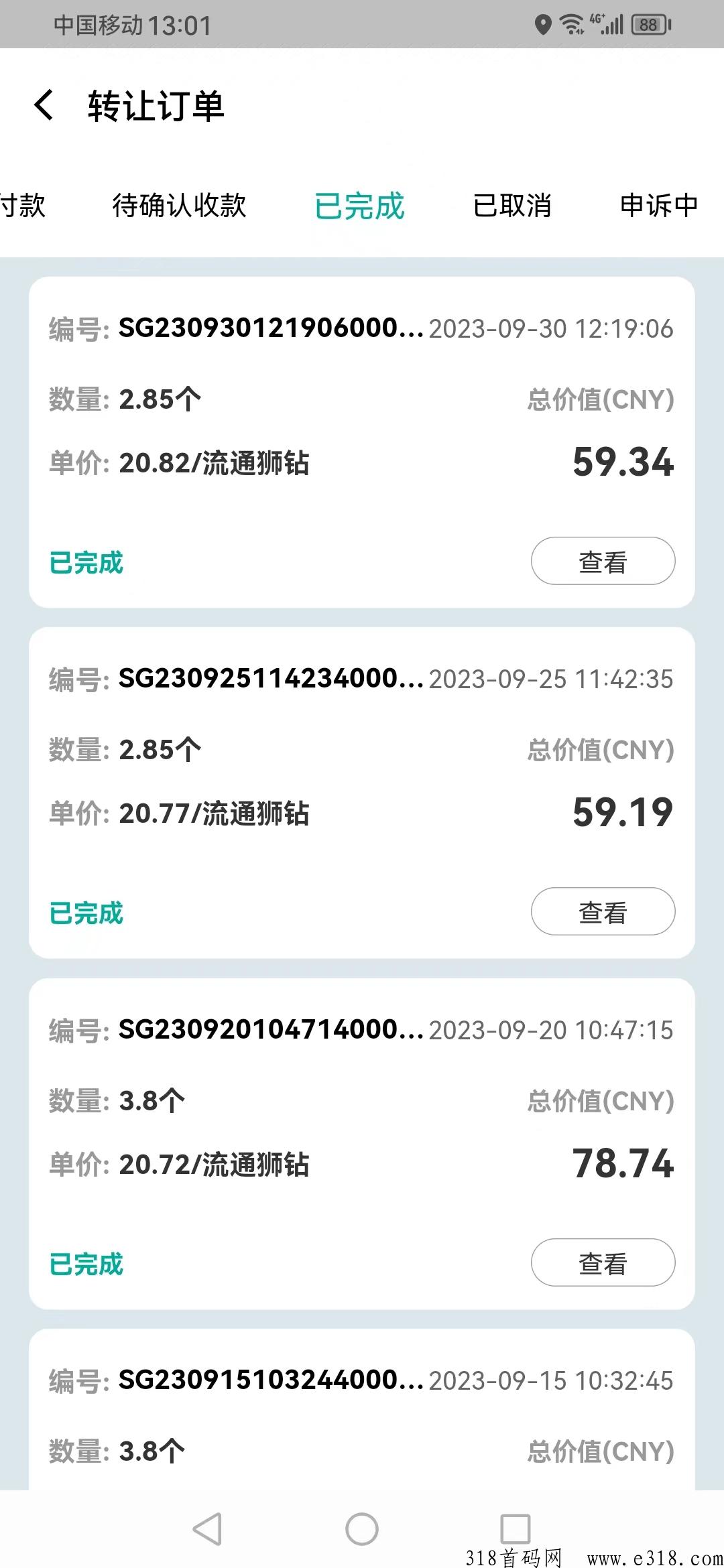Open the recent apps square button
This screenshot has width=724, height=1568.
click(x=516, y=1529)
